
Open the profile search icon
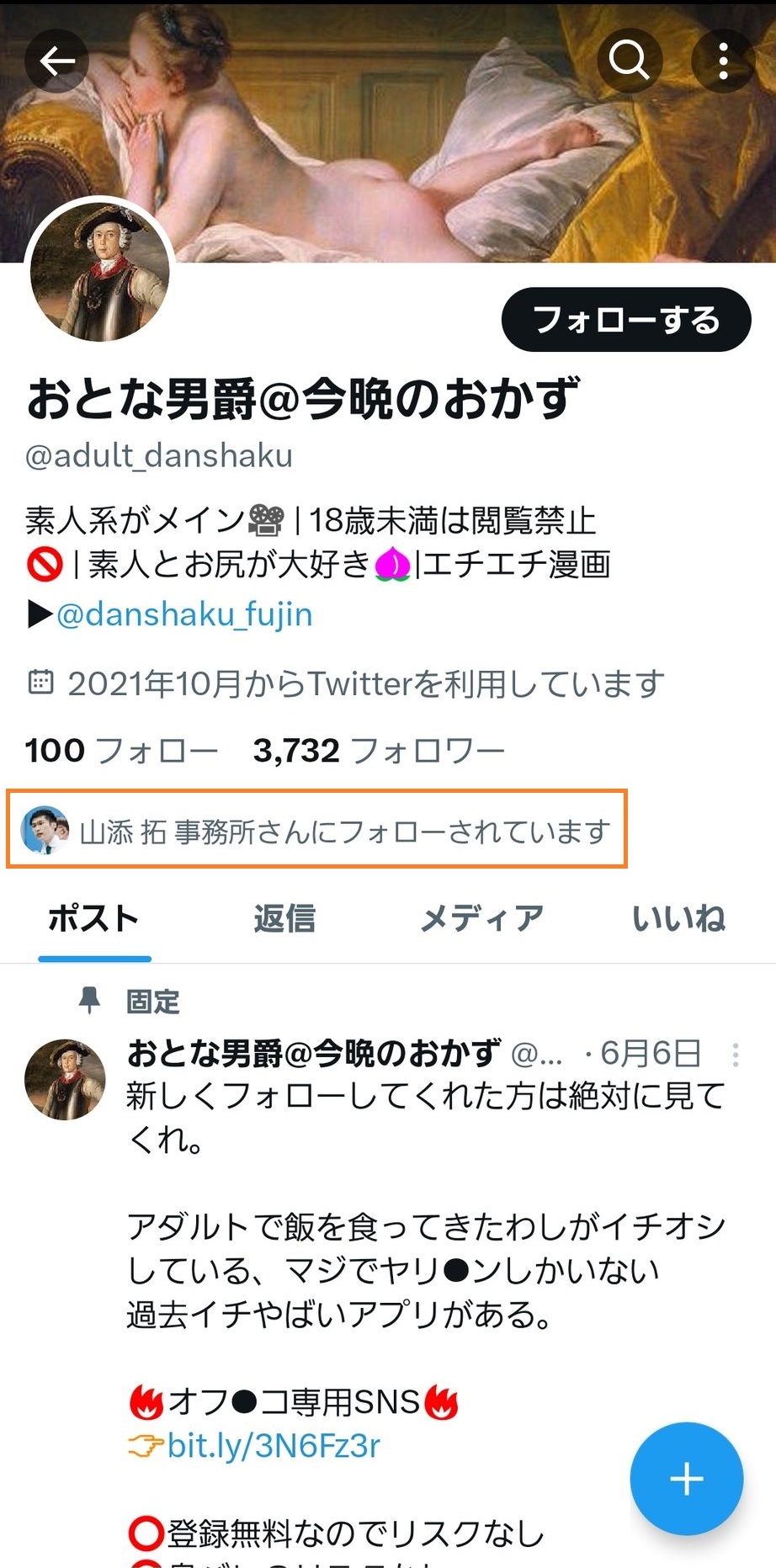pyautogui.click(x=630, y=61)
